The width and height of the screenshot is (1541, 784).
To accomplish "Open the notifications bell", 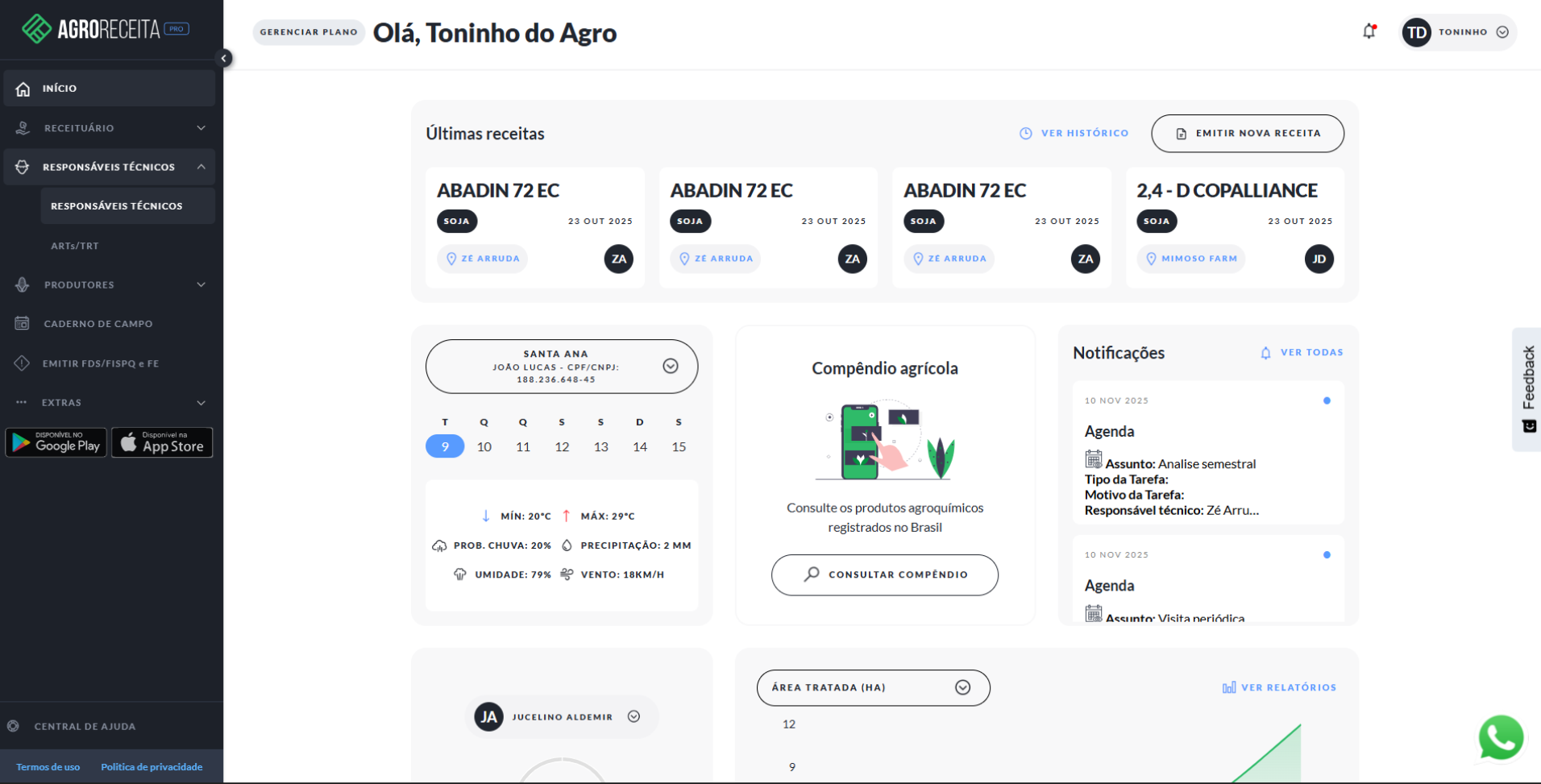I will (x=1369, y=32).
